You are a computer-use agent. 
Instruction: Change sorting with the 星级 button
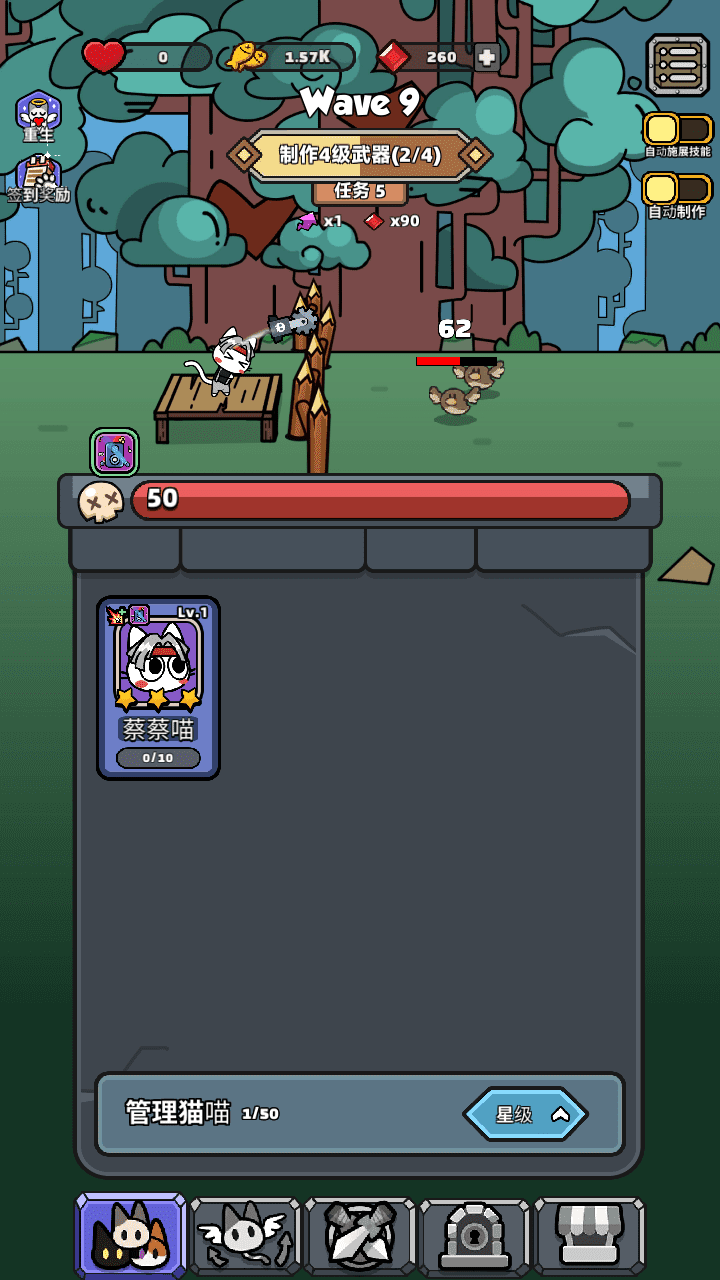[x=525, y=1114]
